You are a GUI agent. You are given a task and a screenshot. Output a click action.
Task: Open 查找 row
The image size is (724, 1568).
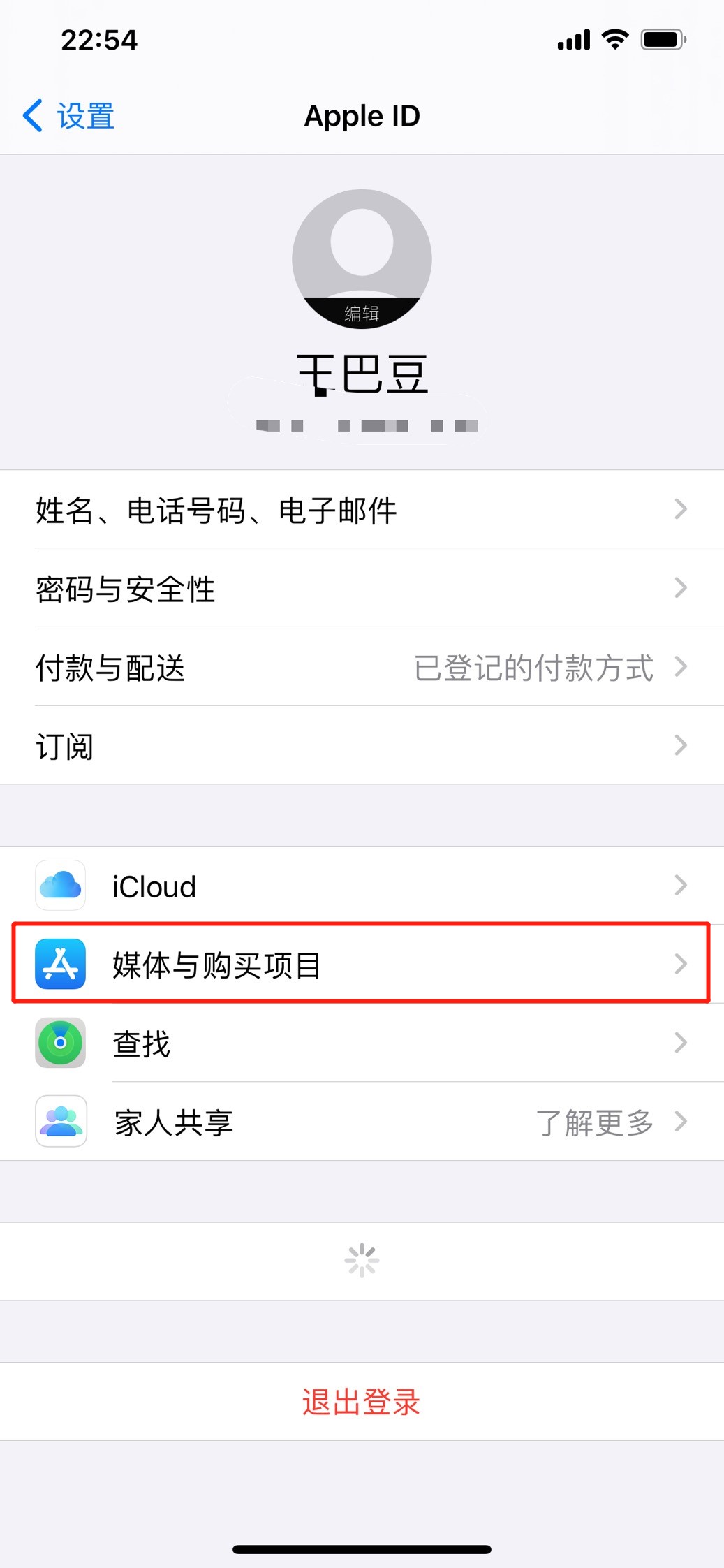click(362, 1043)
